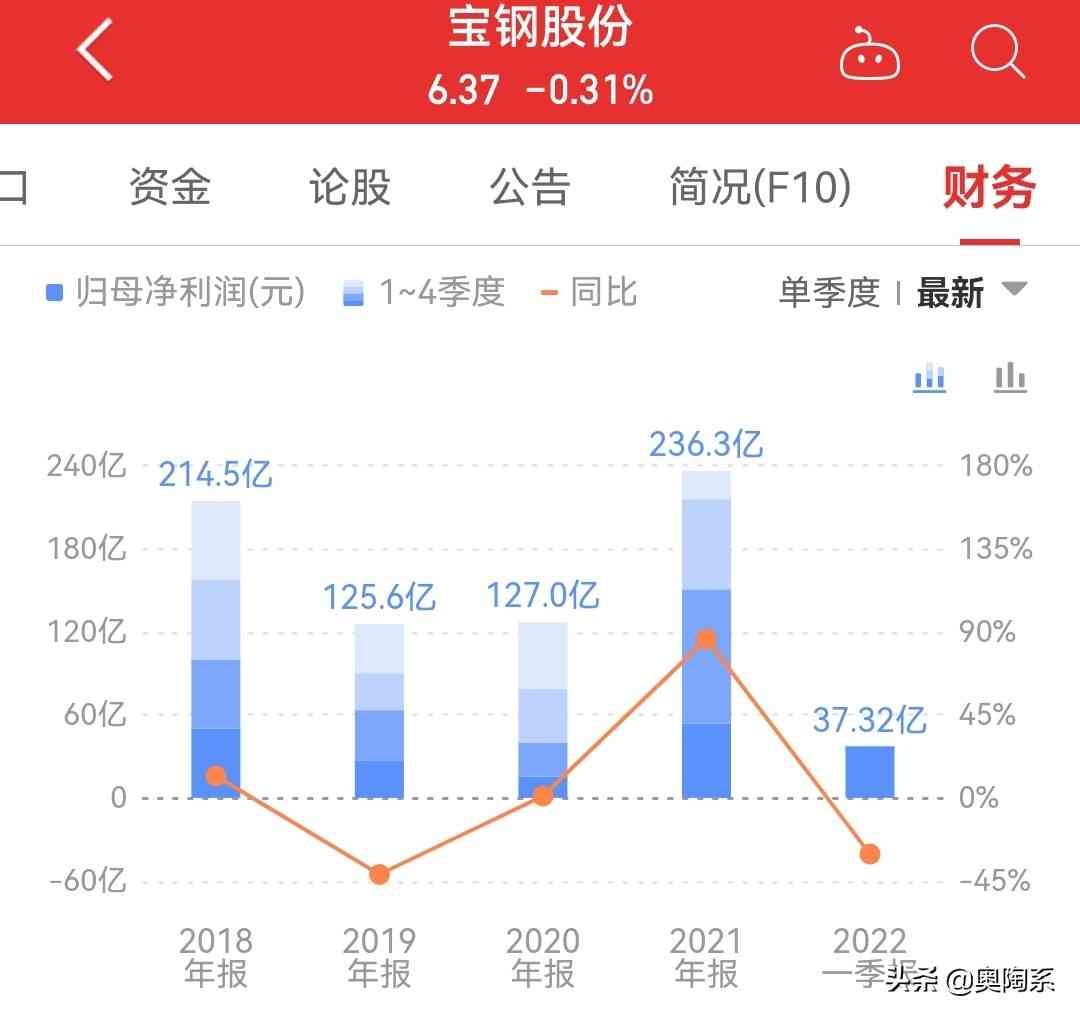1080x1018 pixels.
Task: Go back from the 宝钢股份 page
Action: [95, 52]
